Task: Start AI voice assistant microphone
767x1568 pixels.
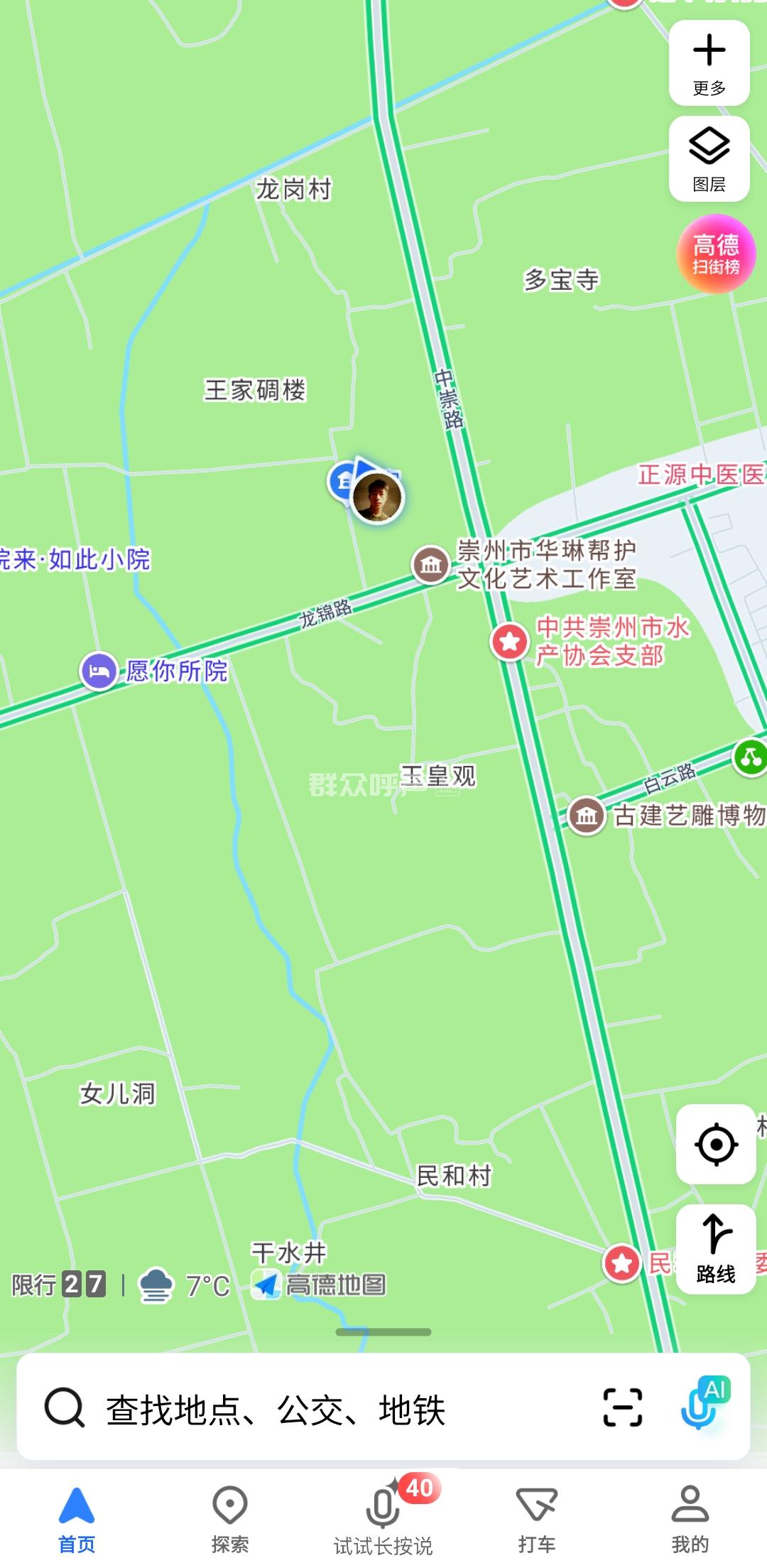Action: click(702, 1407)
